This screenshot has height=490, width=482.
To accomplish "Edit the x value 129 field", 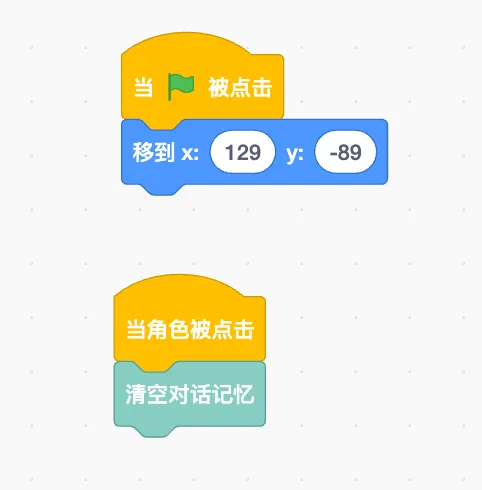I will click(243, 152).
